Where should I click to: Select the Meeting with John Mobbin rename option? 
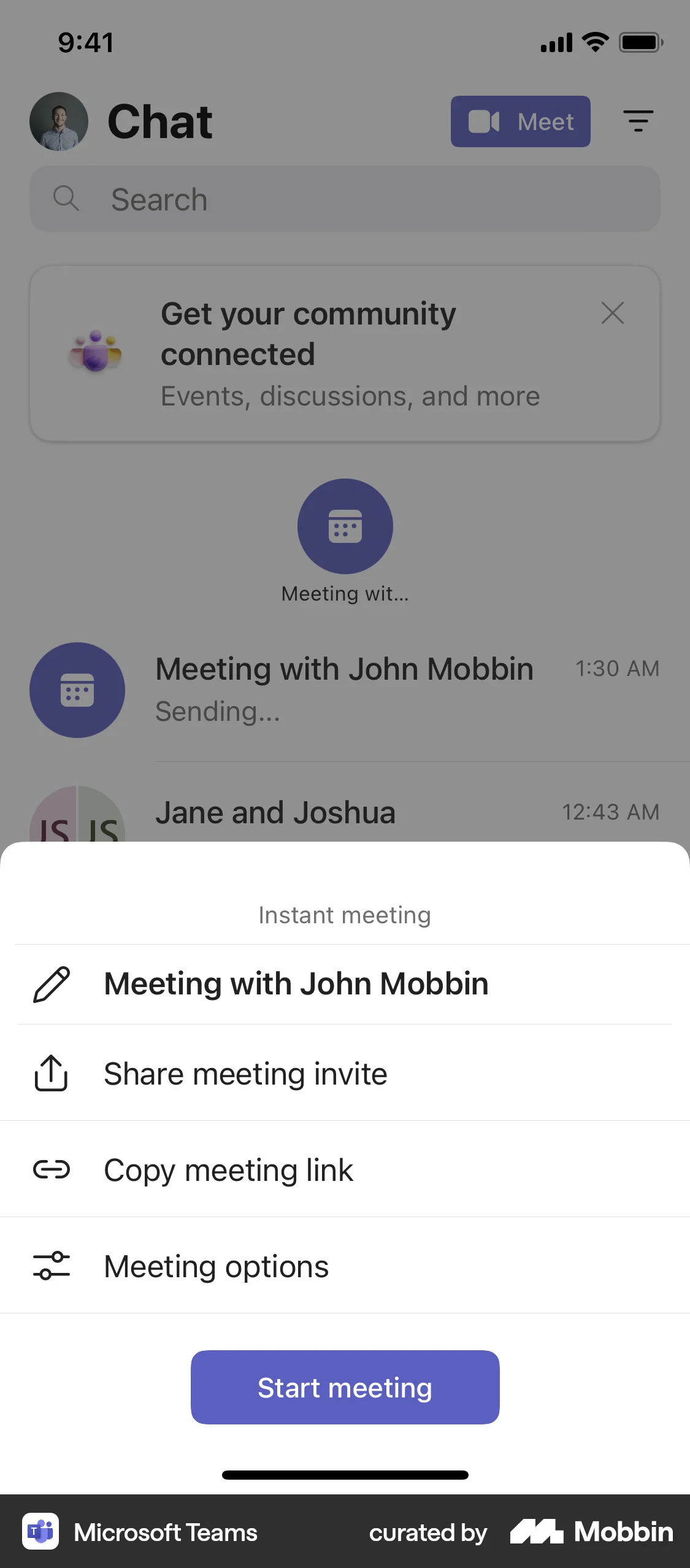(x=296, y=983)
